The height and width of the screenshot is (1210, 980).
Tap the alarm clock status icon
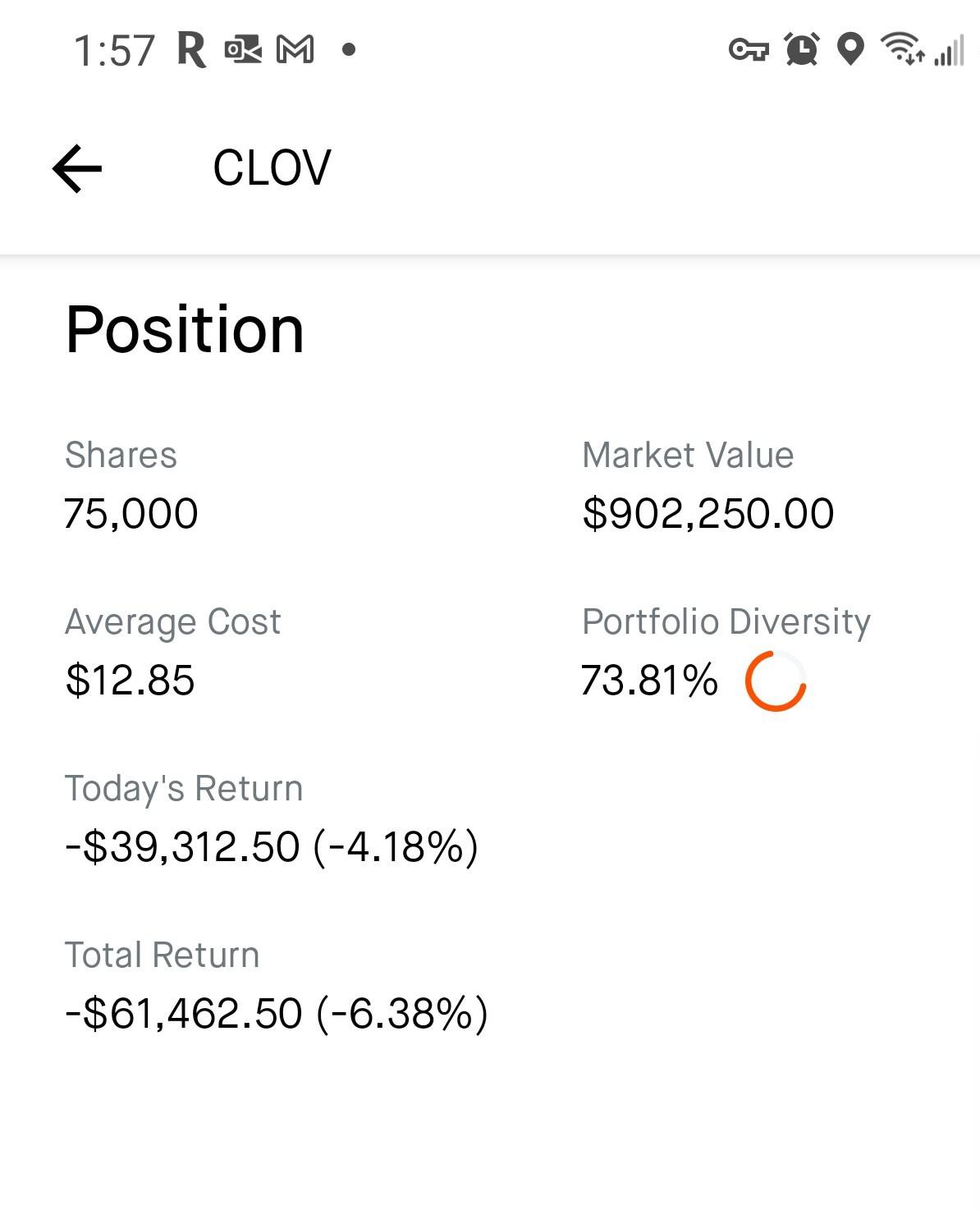point(802,51)
